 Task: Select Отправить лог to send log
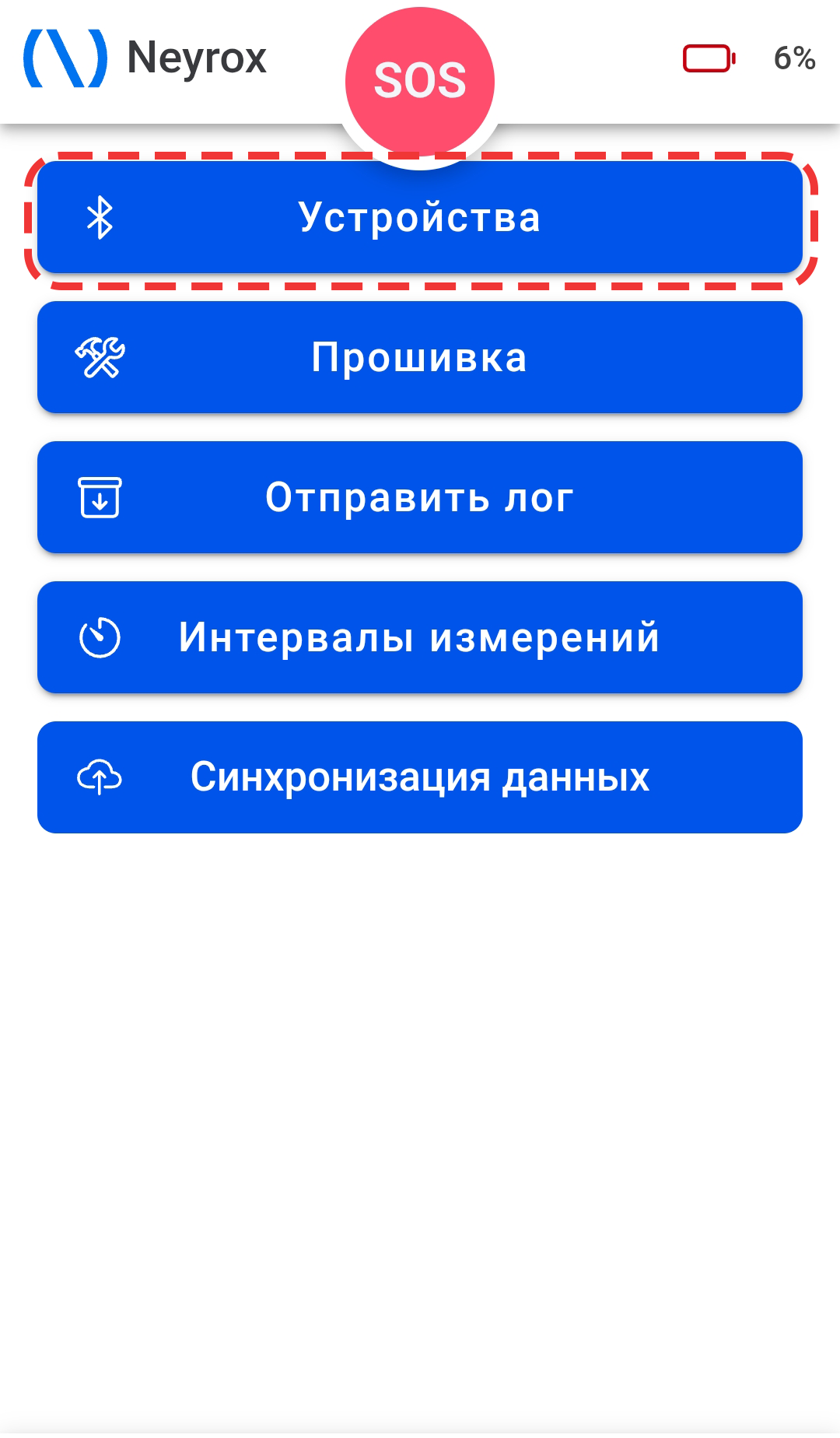tap(420, 497)
